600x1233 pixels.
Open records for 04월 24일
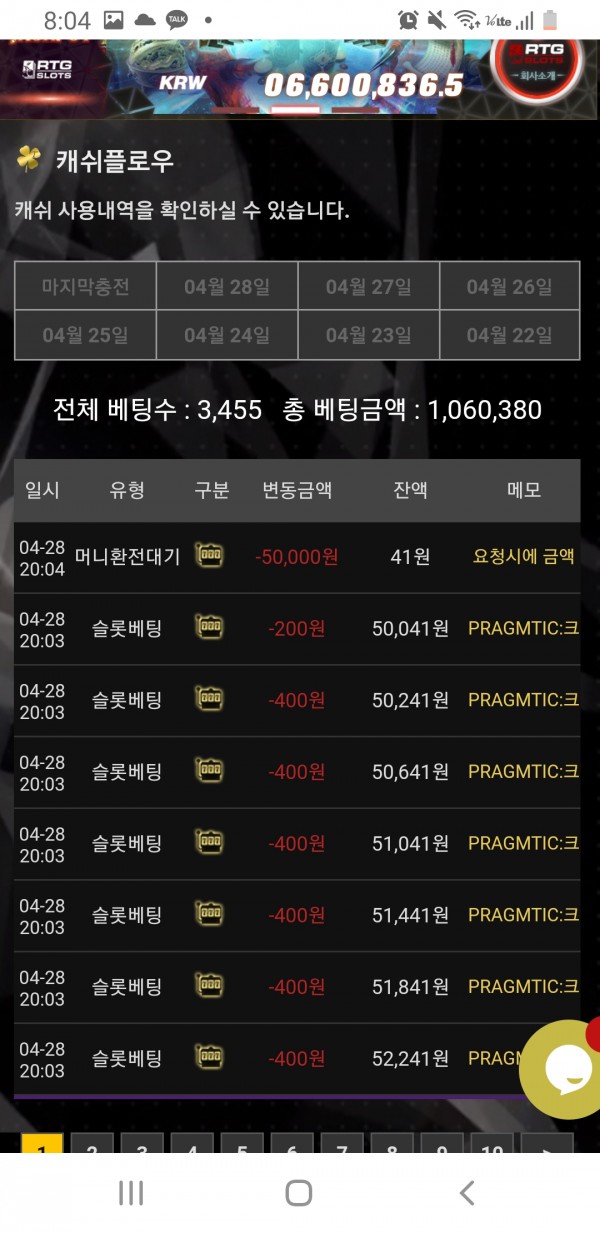point(227,334)
